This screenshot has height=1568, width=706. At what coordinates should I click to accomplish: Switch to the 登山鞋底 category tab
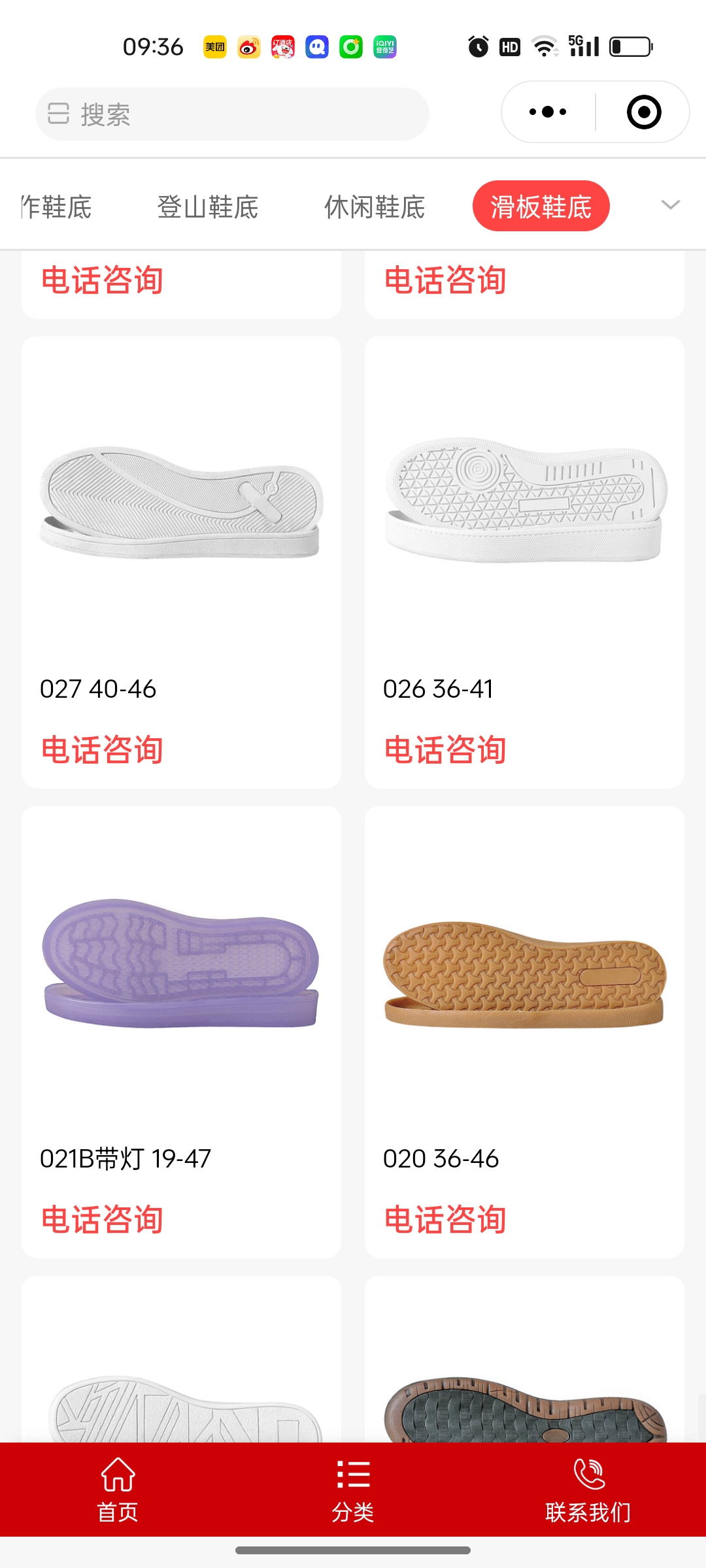(x=208, y=207)
